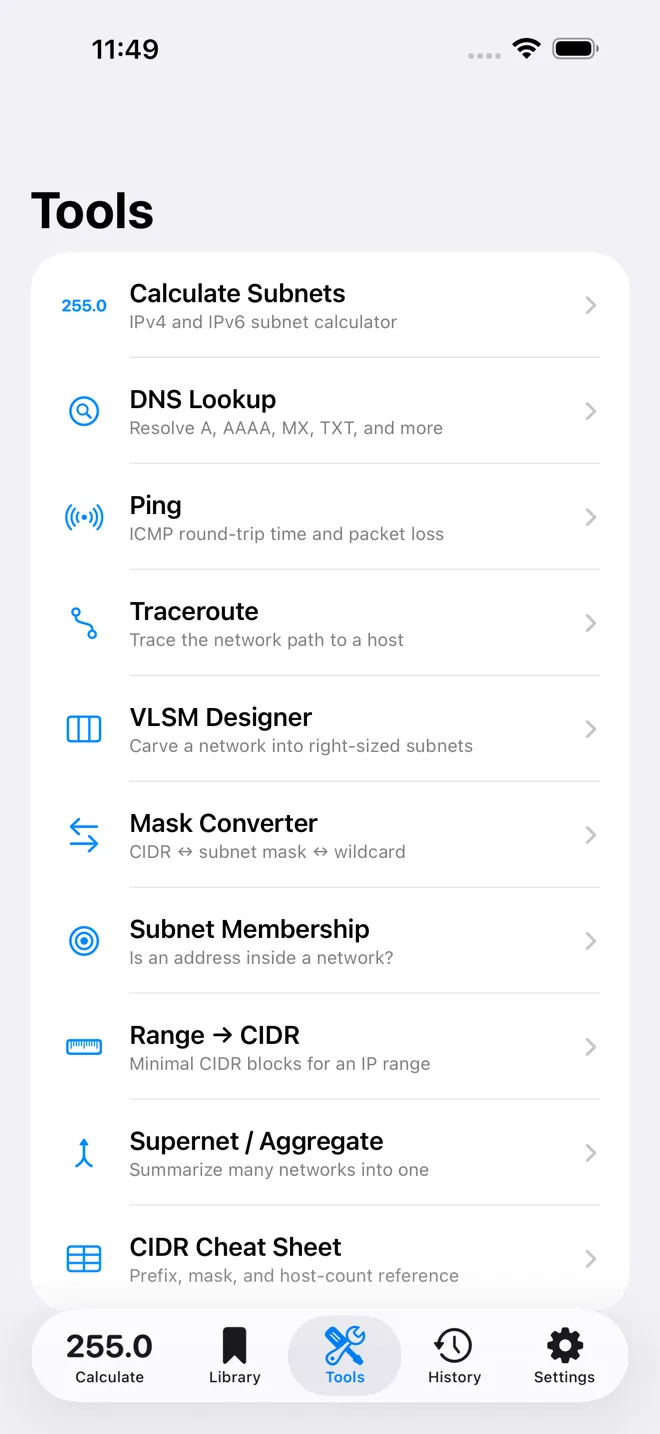Open the Range to CIDR tool

(330, 1047)
